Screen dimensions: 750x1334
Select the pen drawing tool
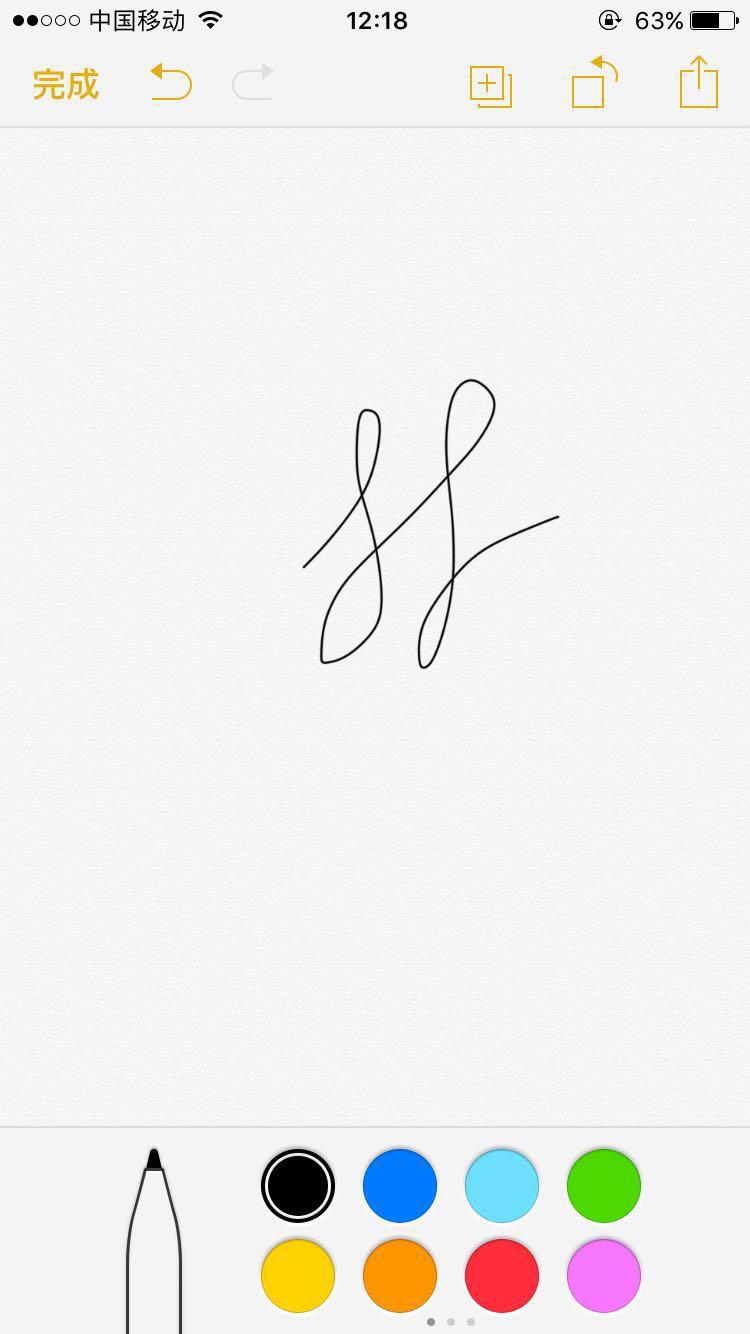(154, 1240)
